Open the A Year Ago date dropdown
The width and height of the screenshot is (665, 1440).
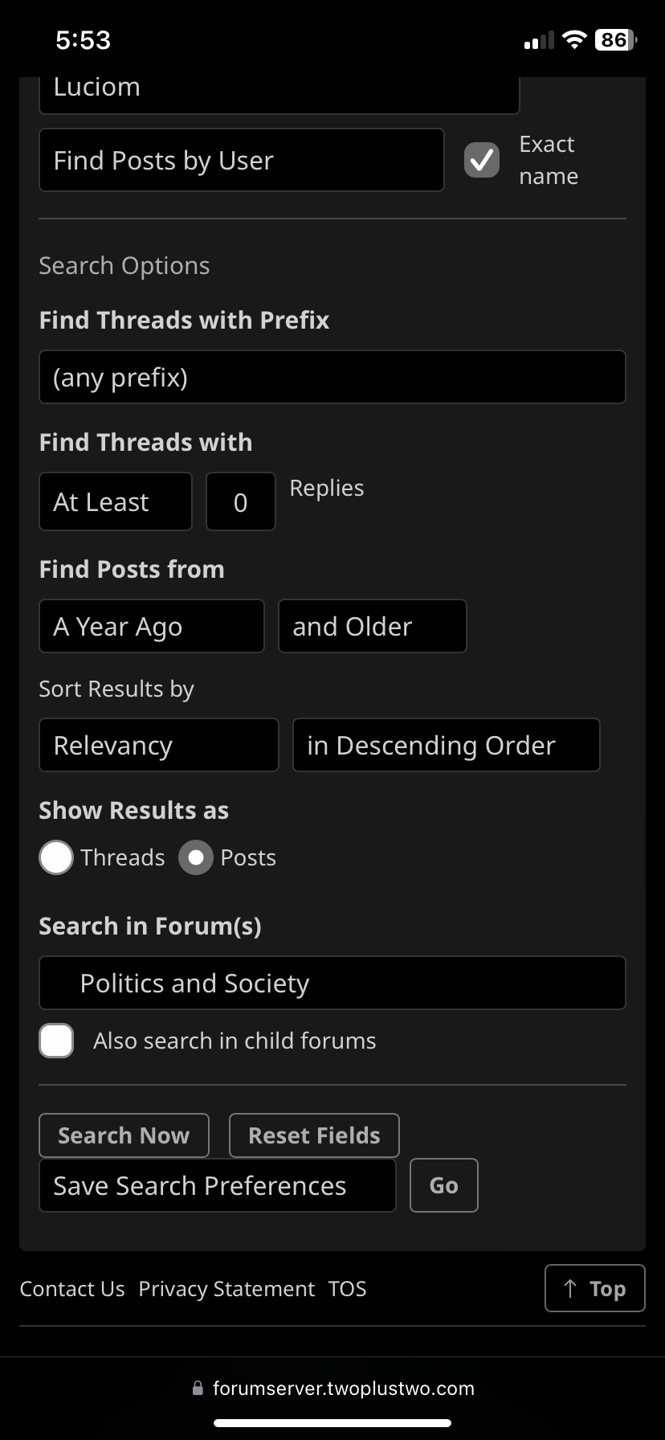click(x=151, y=626)
